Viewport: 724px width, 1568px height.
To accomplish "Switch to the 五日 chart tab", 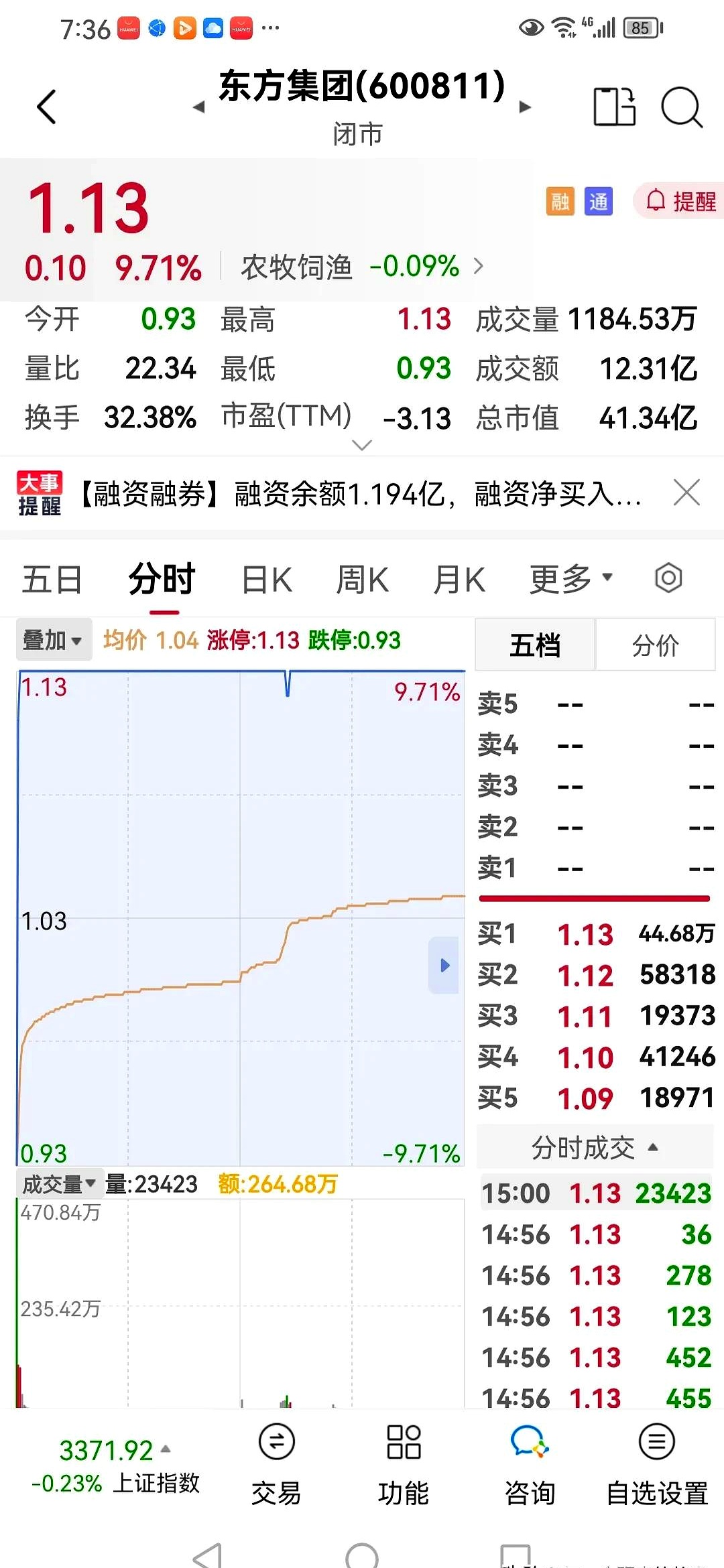I will click(x=52, y=580).
